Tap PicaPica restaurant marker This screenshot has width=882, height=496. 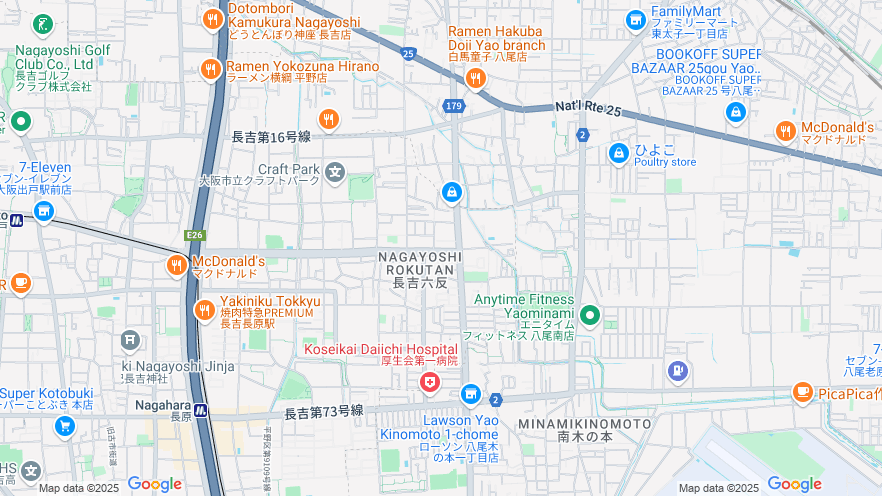click(x=802, y=392)
